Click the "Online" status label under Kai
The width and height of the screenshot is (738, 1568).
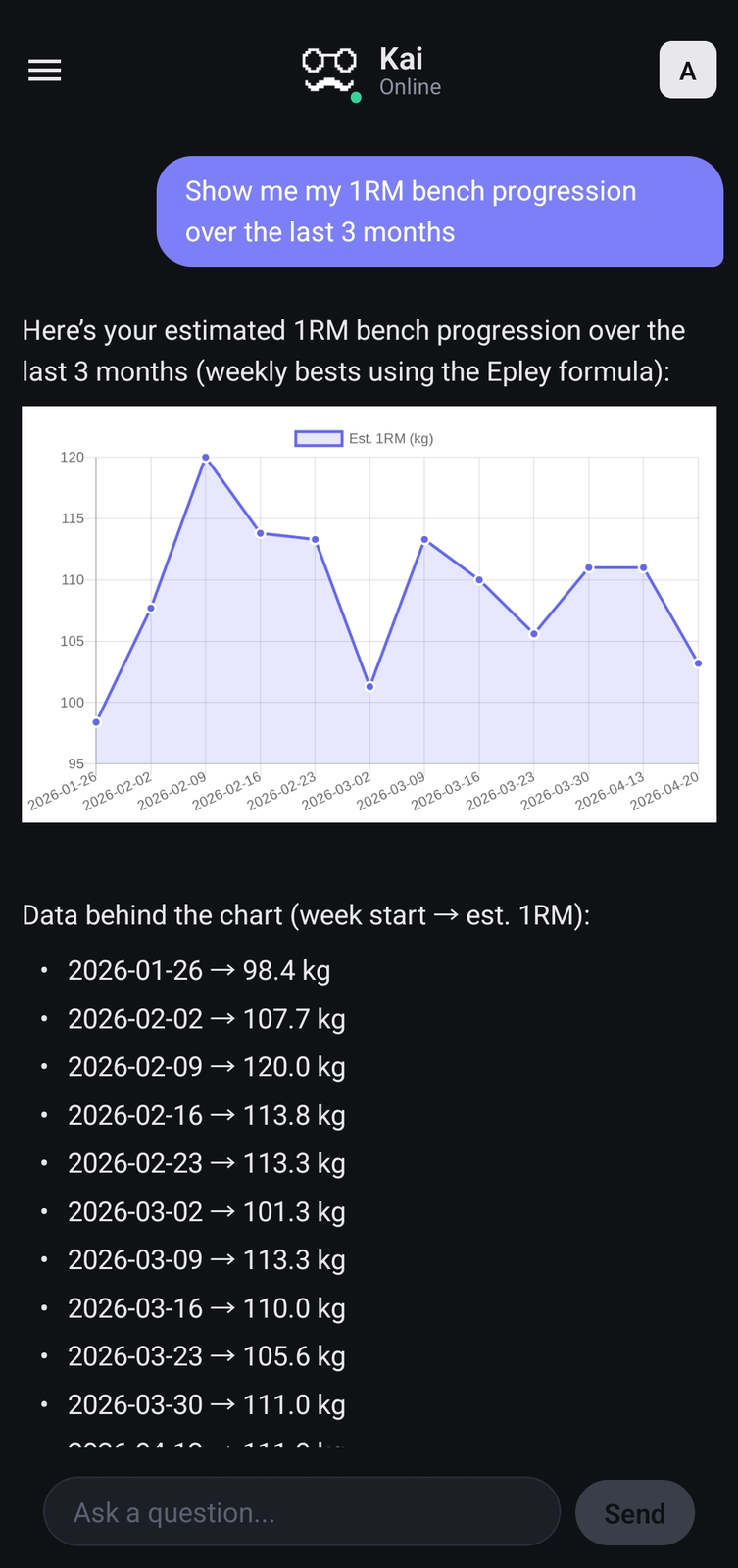(410, 87)
